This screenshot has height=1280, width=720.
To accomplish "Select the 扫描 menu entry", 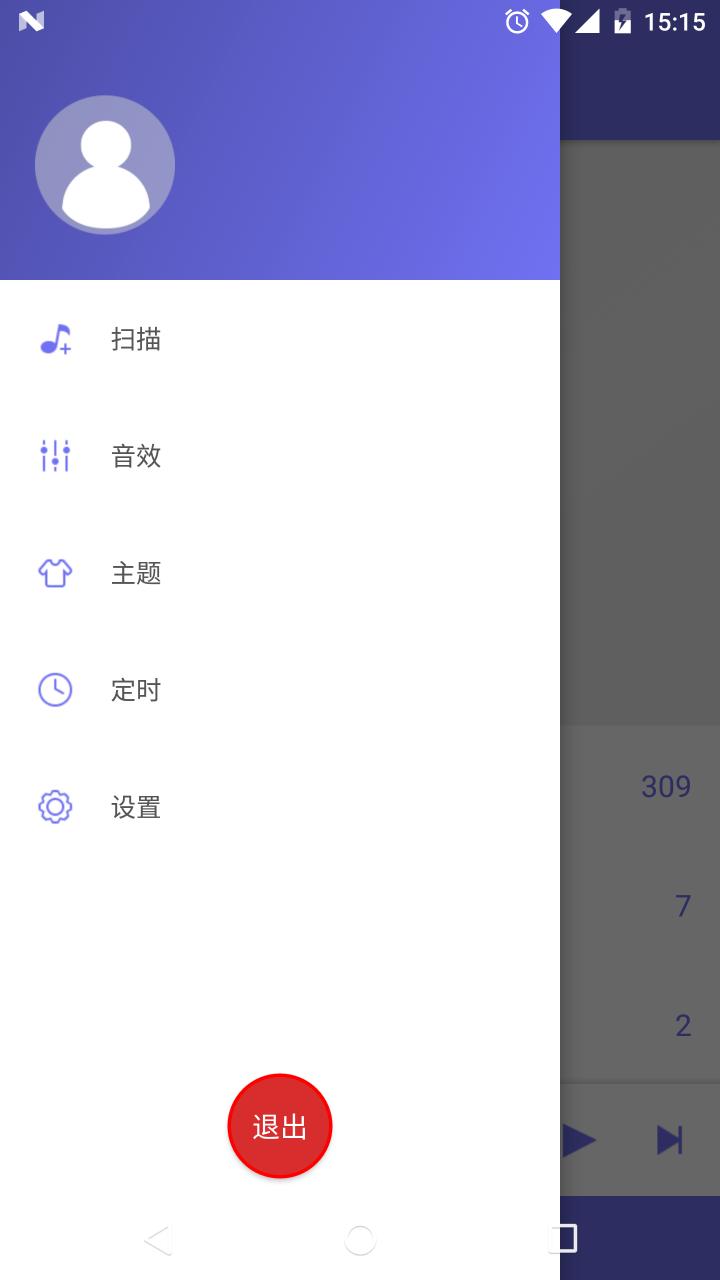I will tap(136, 340).
